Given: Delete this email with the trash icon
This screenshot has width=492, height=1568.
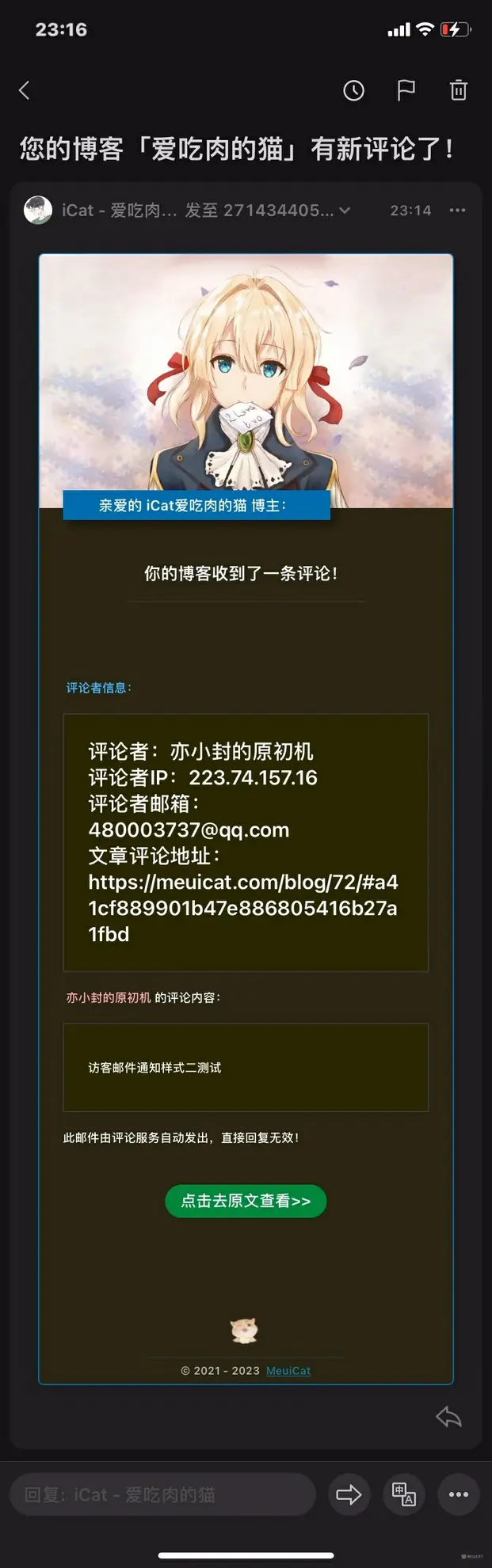Looking at the screenshot, I should [458, 90].
